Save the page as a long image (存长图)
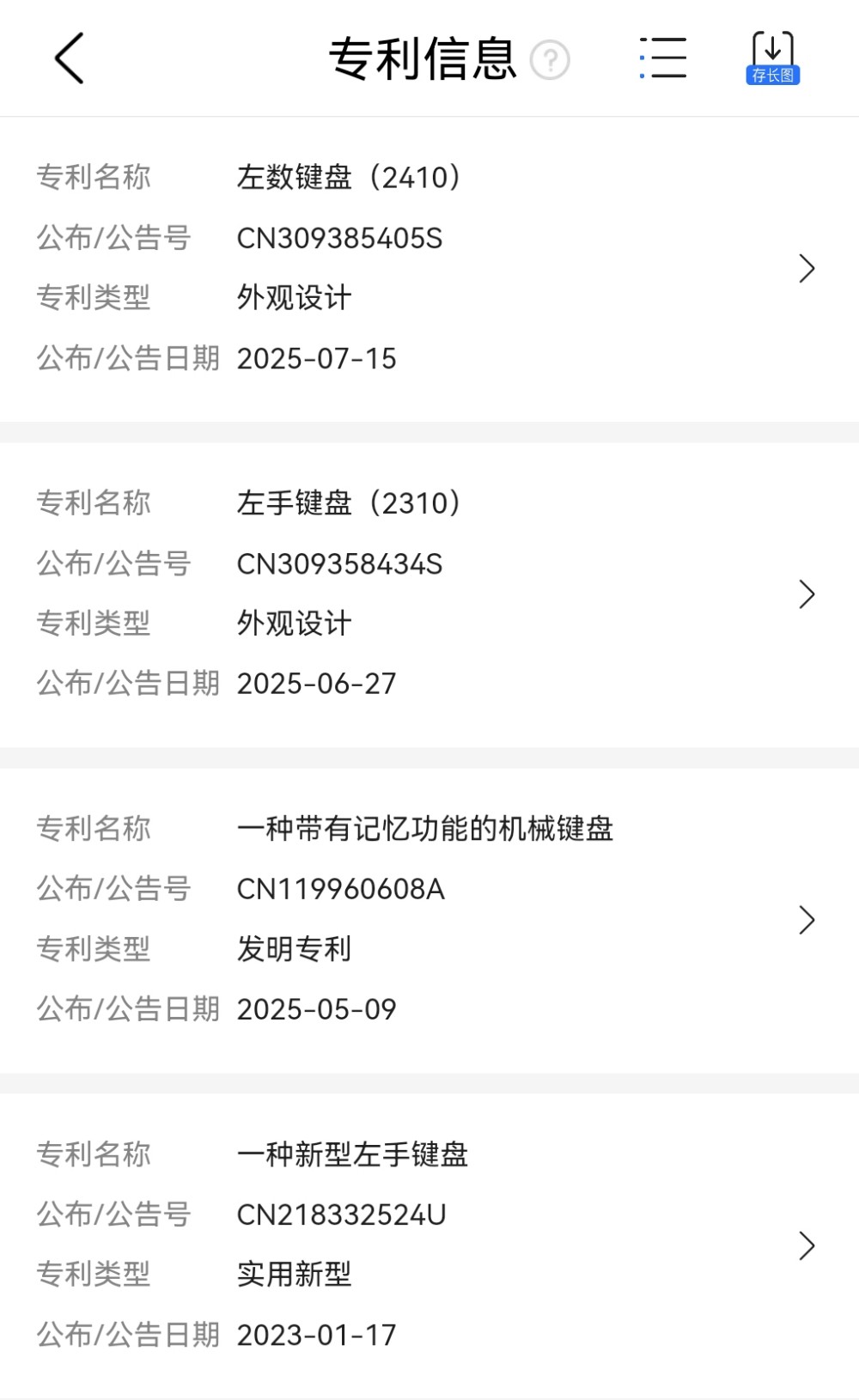 (x=772, y=58)
